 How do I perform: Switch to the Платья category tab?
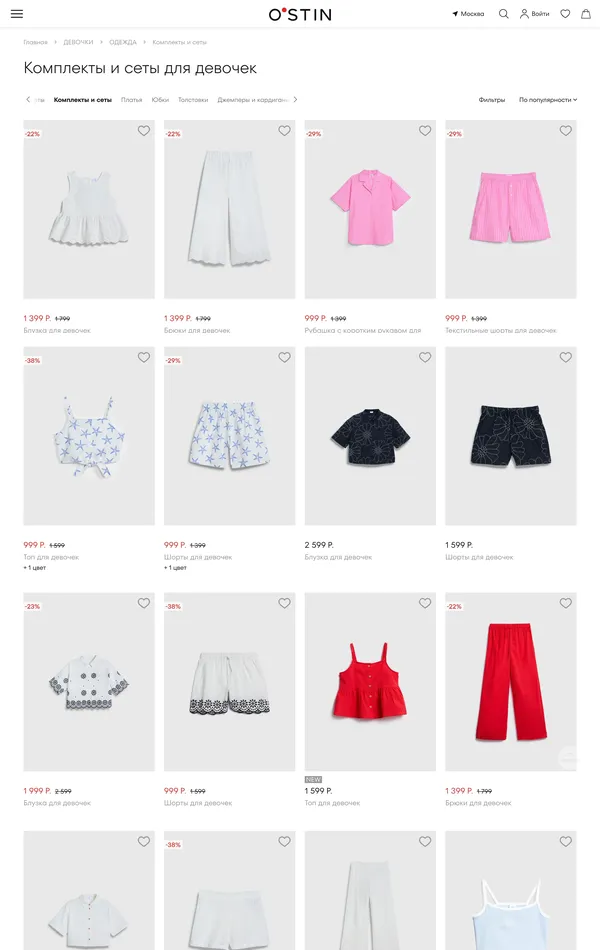point(131,100)
